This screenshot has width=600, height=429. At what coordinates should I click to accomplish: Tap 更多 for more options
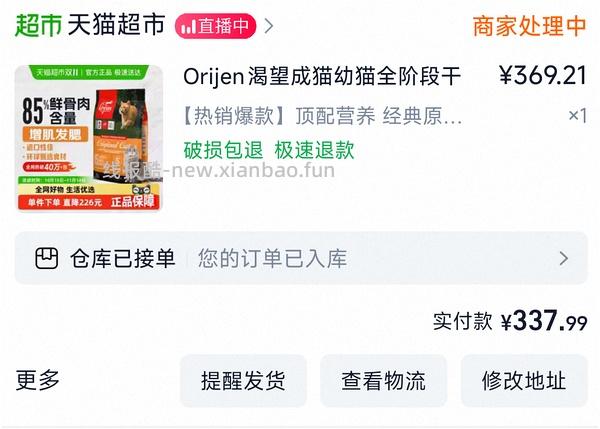[x=38, y=380]
